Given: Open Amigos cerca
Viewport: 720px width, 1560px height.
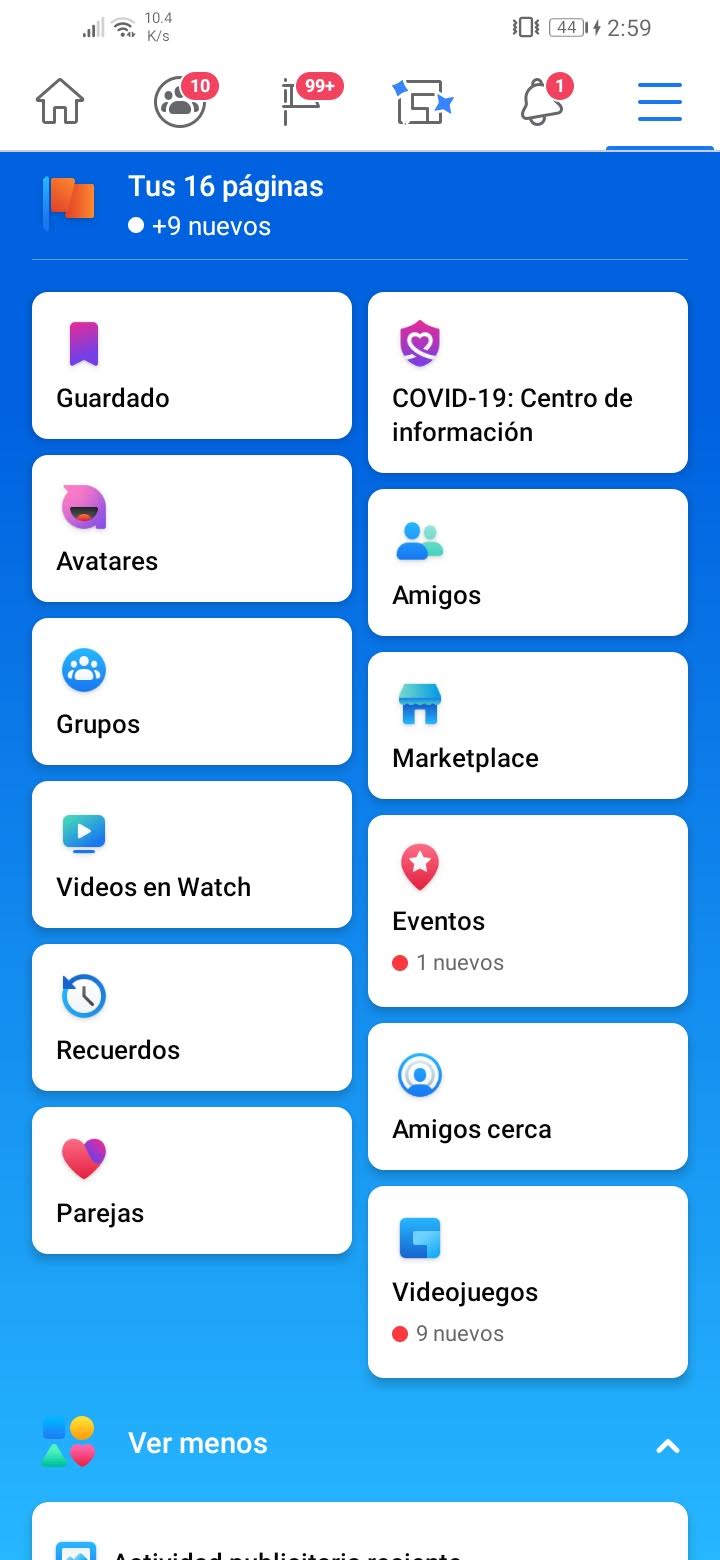Looking at the screenshot, I should (x=528, y=1096).
